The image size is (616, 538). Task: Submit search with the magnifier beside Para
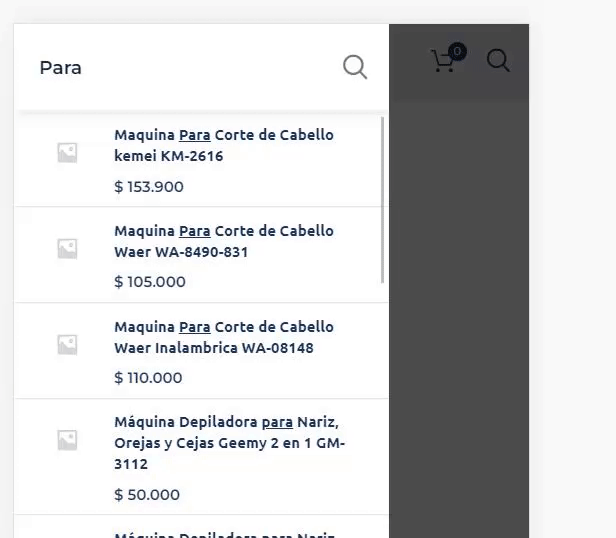click(355, 67)
